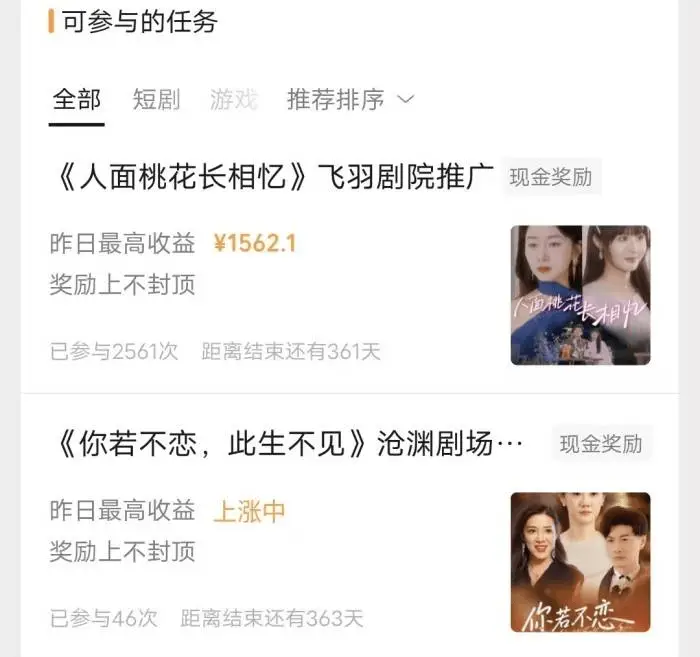Switch to the 全部 tab
The width and height of the screenshot is (700, 657).
pos(77,100)
